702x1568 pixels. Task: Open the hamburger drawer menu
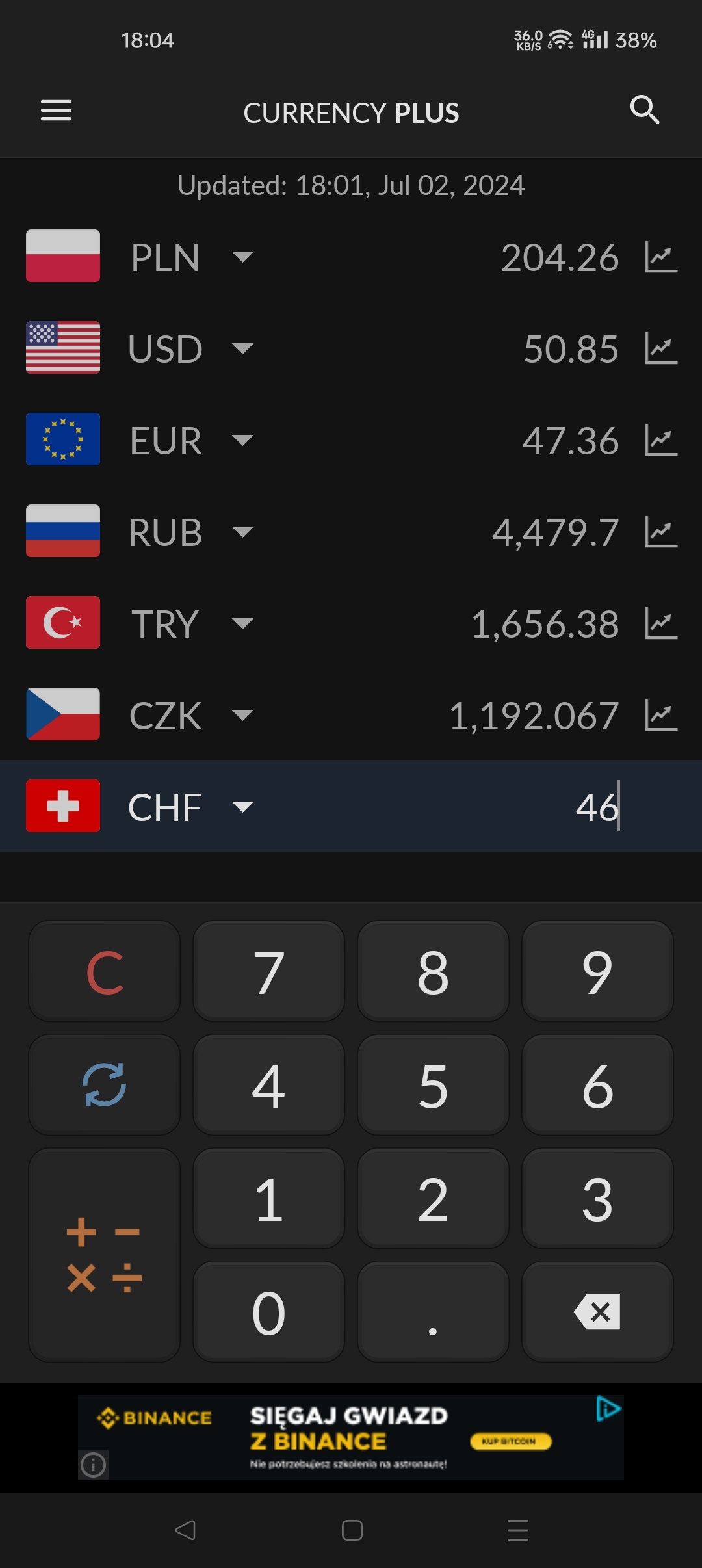click(57, 111)
